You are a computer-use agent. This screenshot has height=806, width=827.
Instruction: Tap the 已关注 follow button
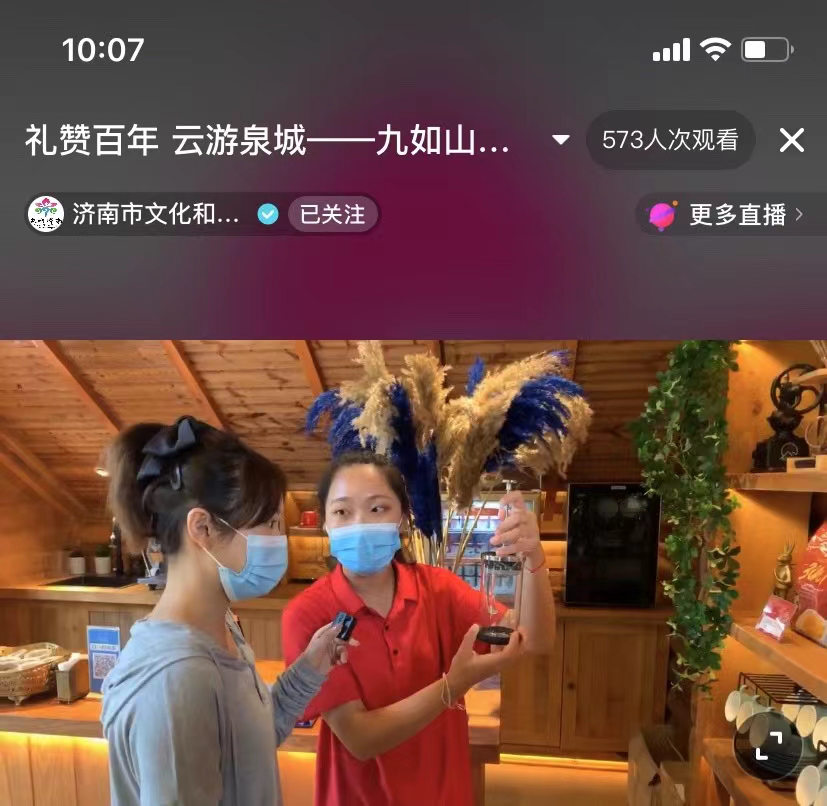(x=333, y=215)
